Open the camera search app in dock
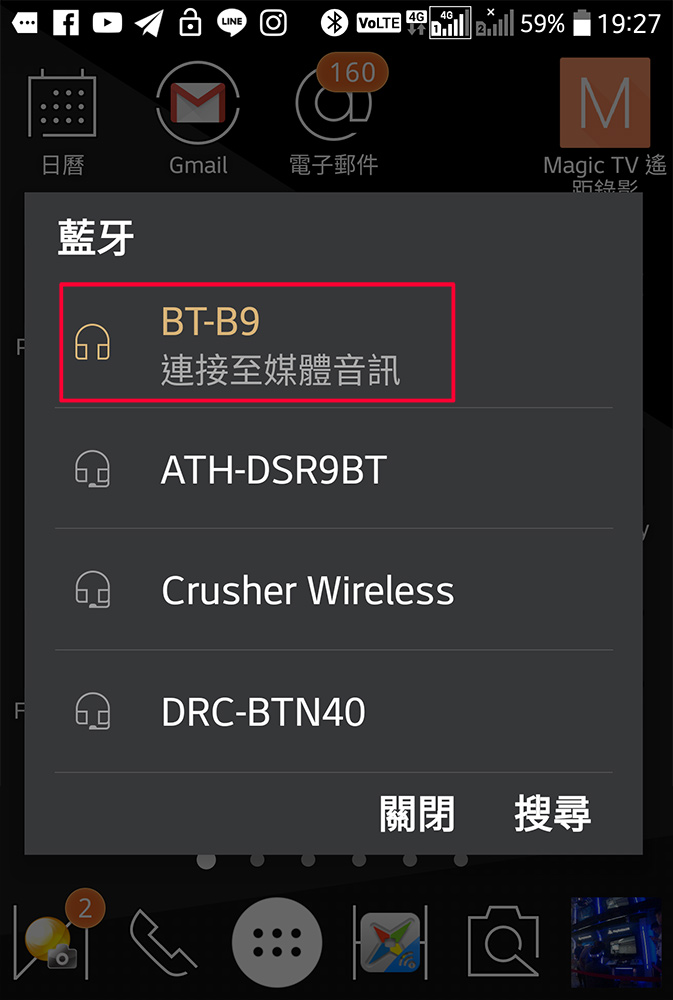This screenshot has height=1000, width=673. [x=503, y=942]
